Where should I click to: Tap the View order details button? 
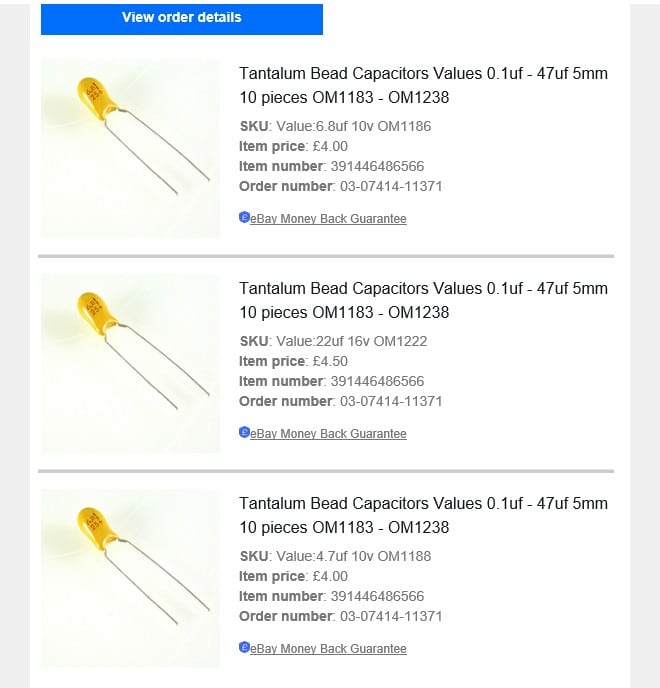(182, 18)
